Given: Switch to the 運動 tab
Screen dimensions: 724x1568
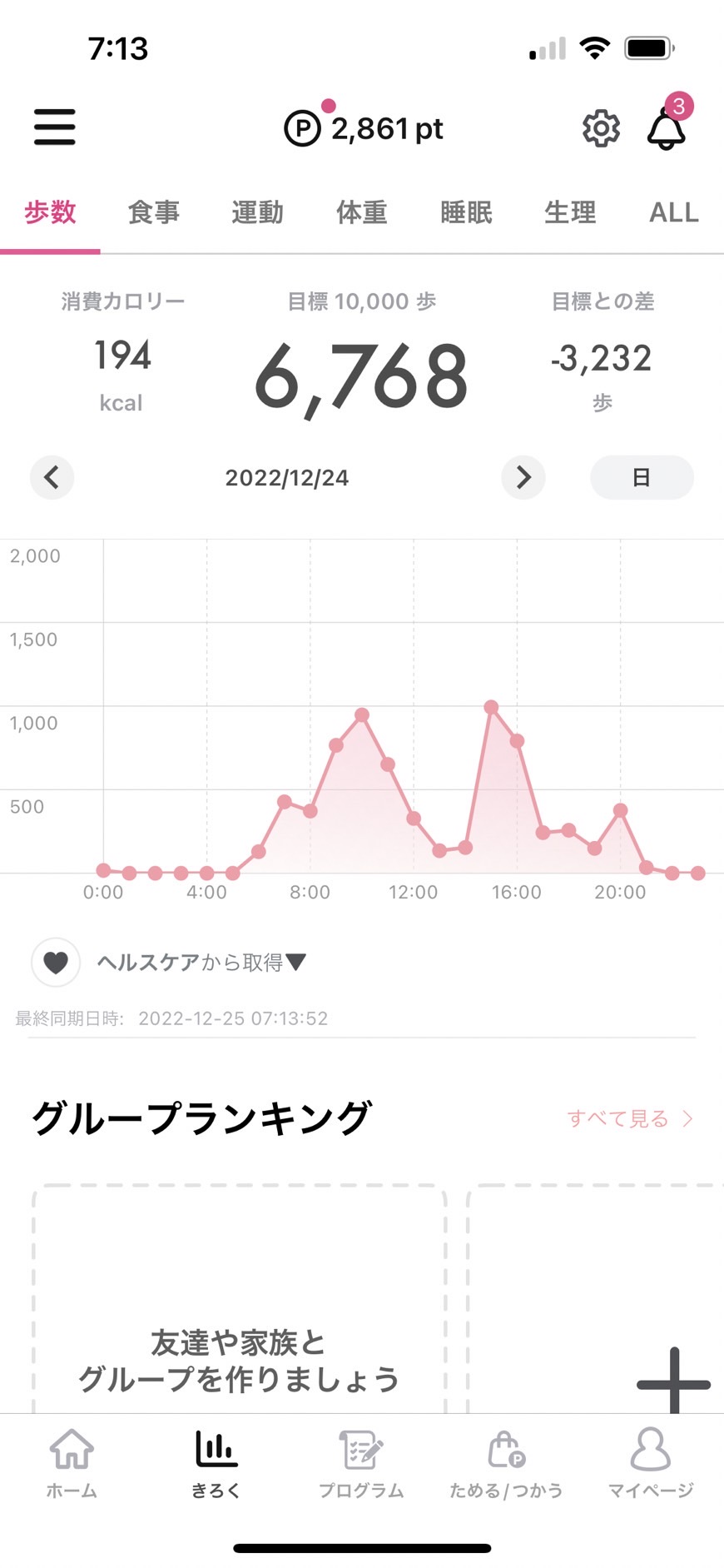Looking at the screenshot, I should point(257,212).
